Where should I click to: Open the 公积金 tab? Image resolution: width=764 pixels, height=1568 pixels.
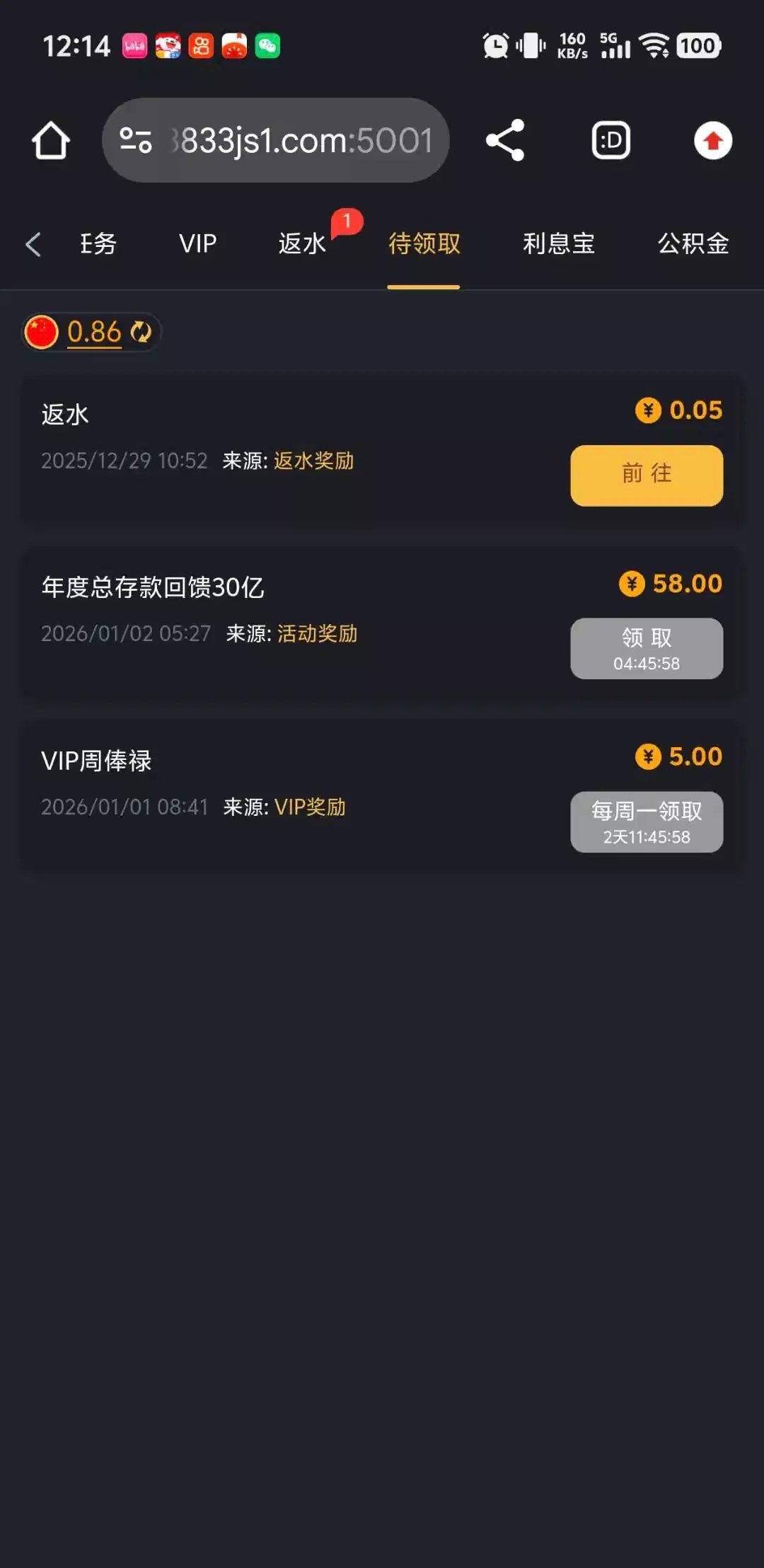click(x=693, y=244)
